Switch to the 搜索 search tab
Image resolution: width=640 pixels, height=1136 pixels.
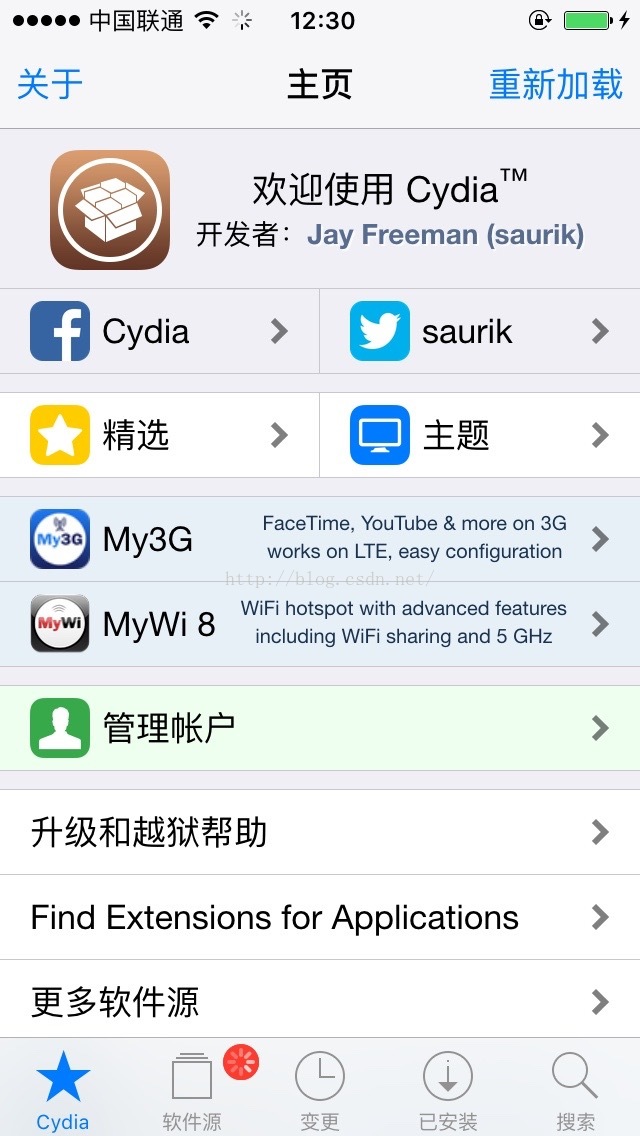pyautogui.click(x=575, y=1089)
